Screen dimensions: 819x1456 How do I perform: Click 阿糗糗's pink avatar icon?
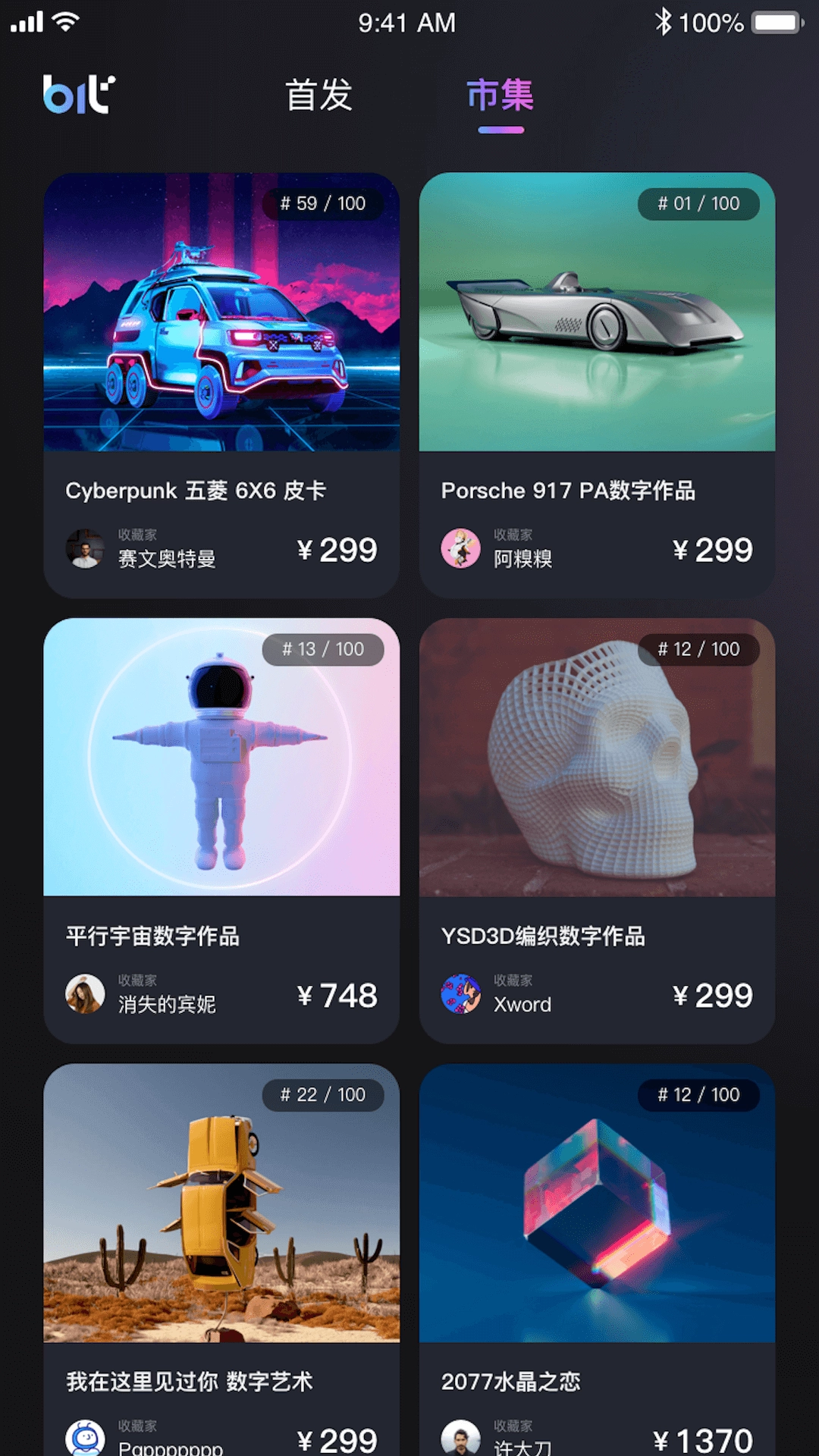[x=460, y=548]
